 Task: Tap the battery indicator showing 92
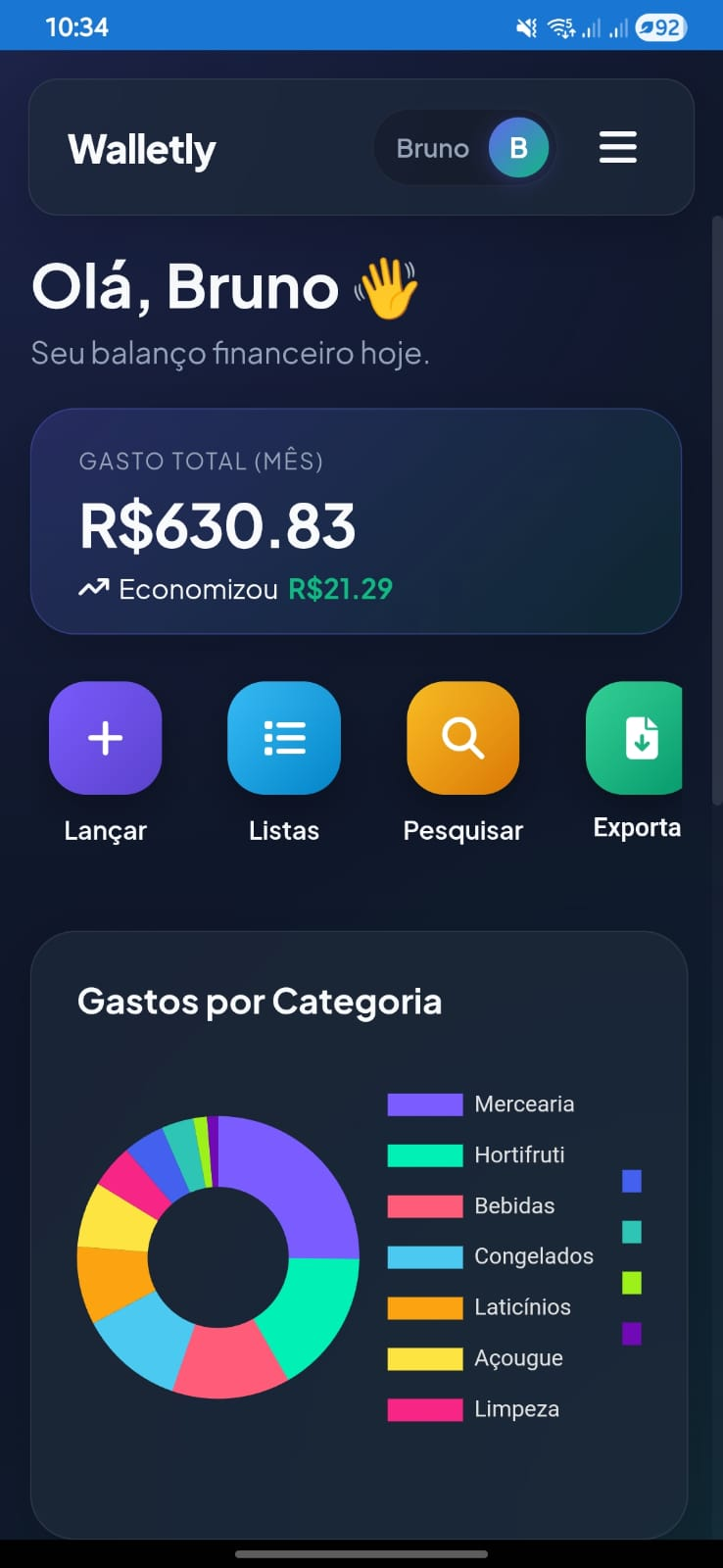[658, 26]
